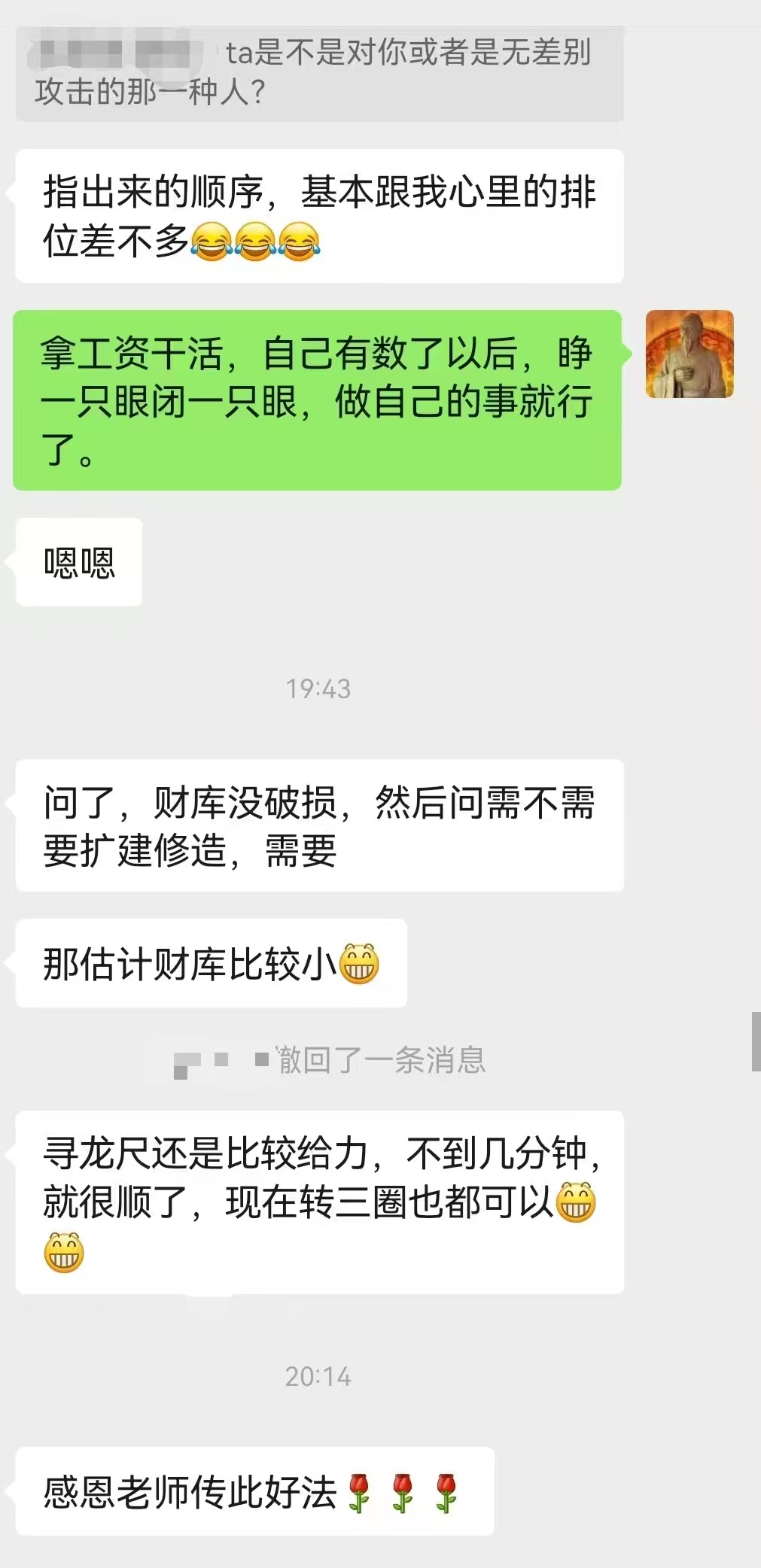Open the sender's statue avatar profile

coord(689,354)
